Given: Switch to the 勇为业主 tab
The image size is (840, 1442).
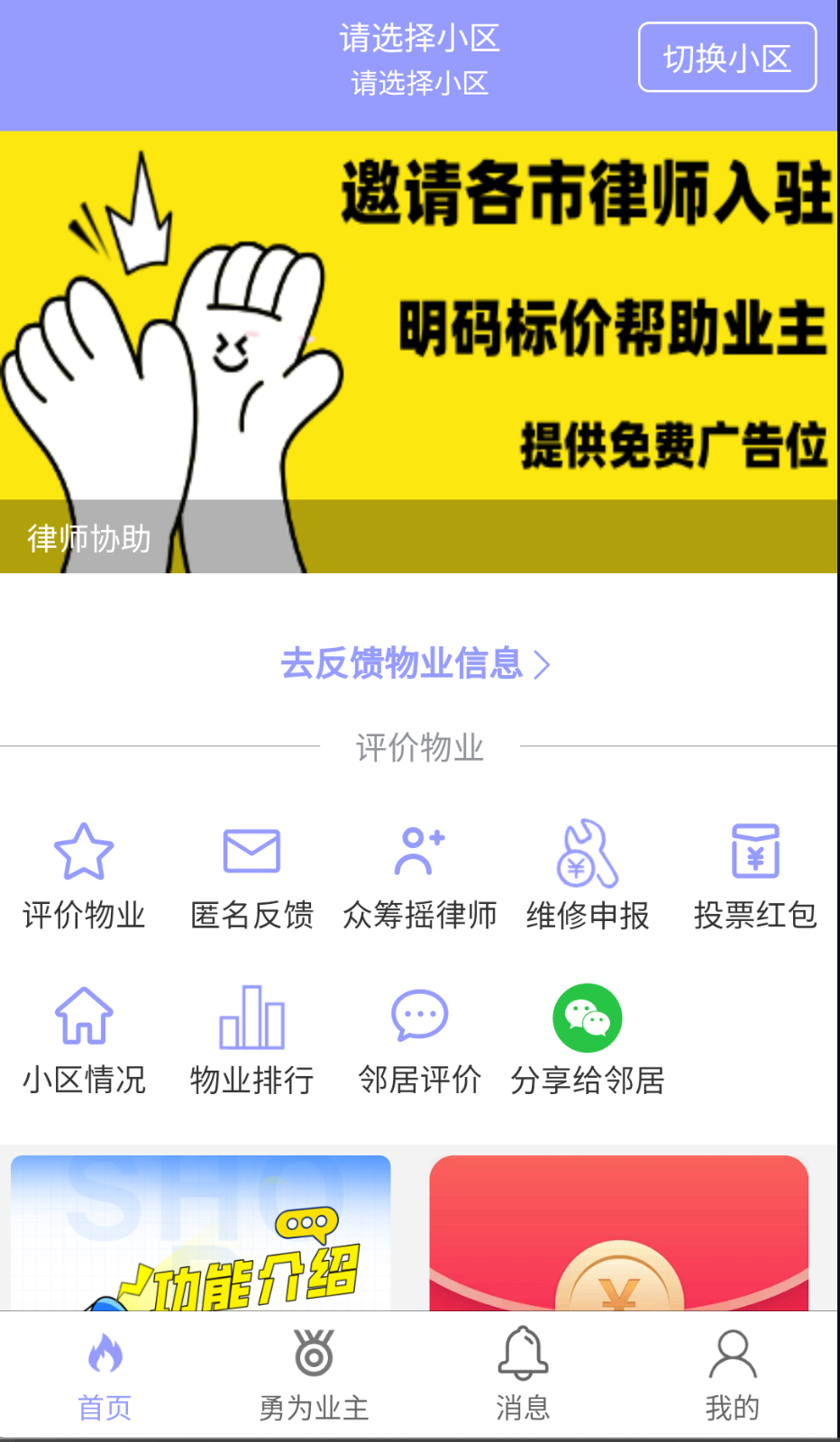Looking at the screenshot, I should [312, 1374].
